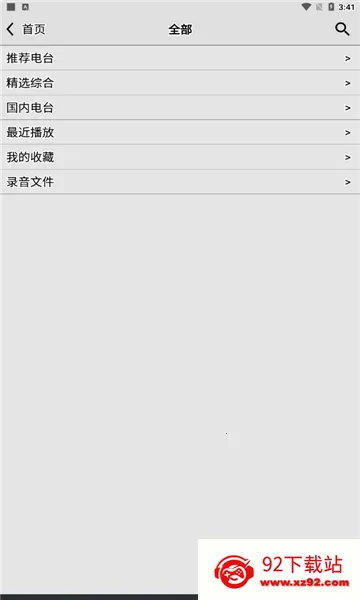
Task: Go back to 首页
Action: tap(26, 29)
